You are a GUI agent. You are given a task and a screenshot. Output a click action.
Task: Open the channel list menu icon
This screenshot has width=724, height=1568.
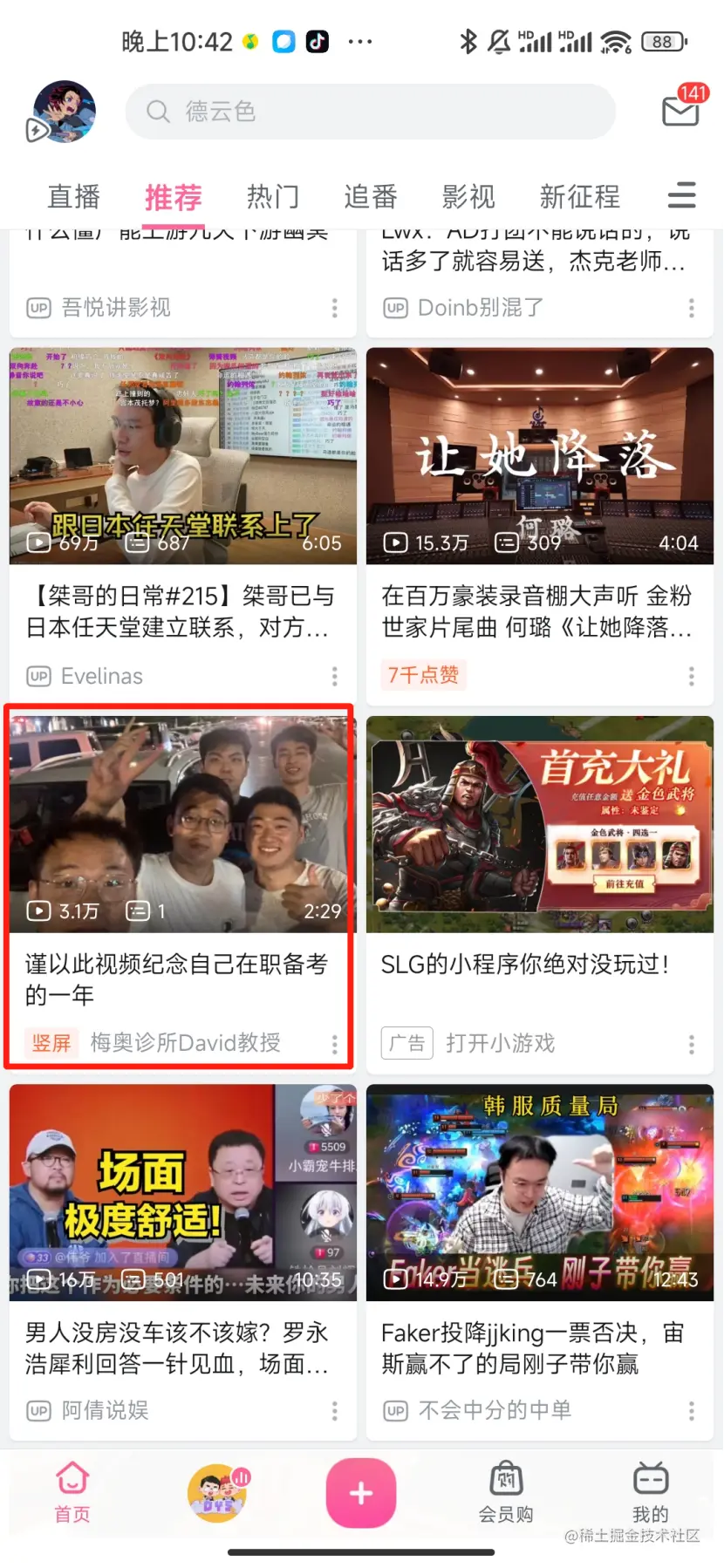681,195
